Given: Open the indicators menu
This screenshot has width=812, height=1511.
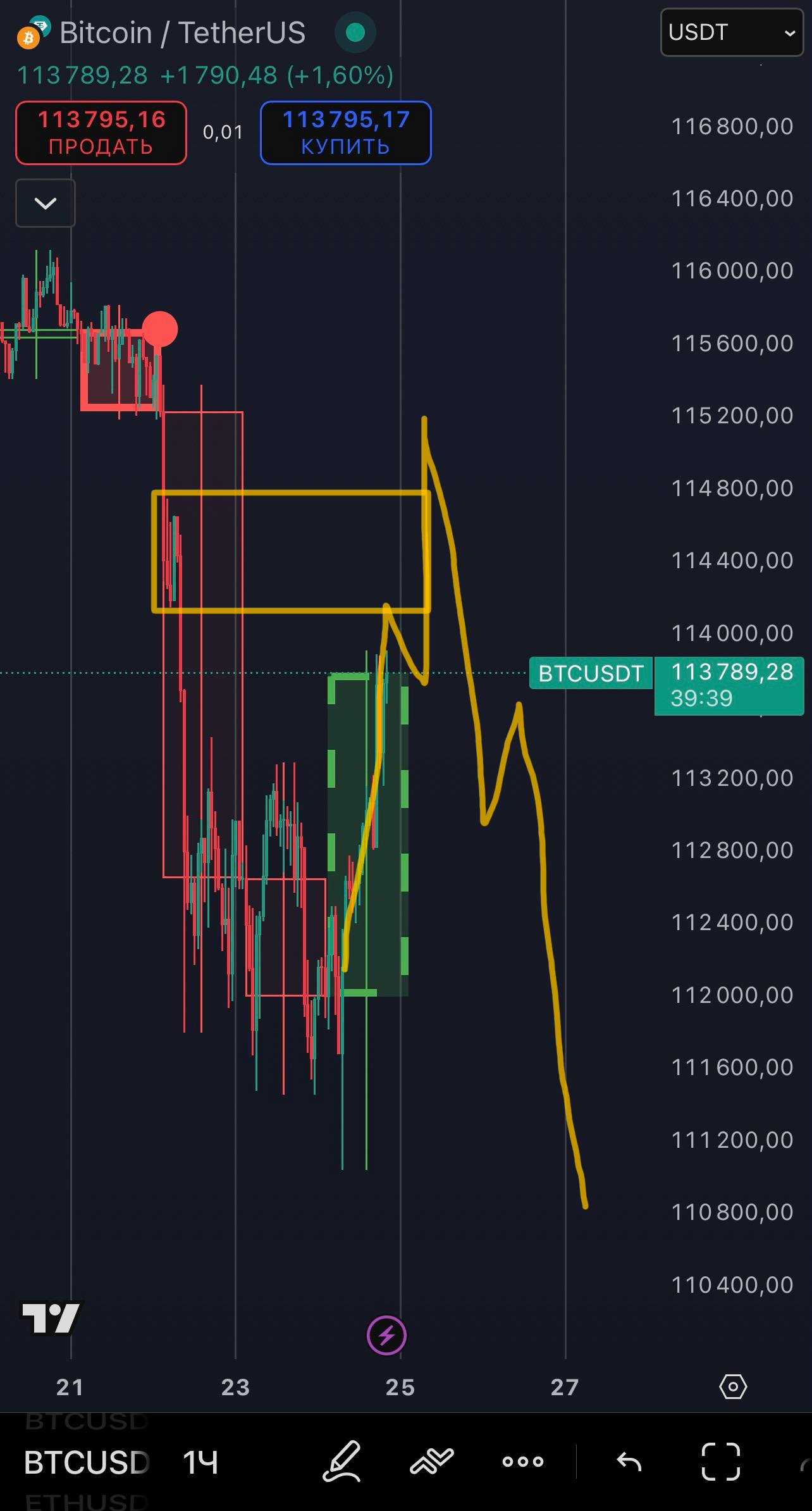Looking at the screenshot, I should pos(432,1462).
